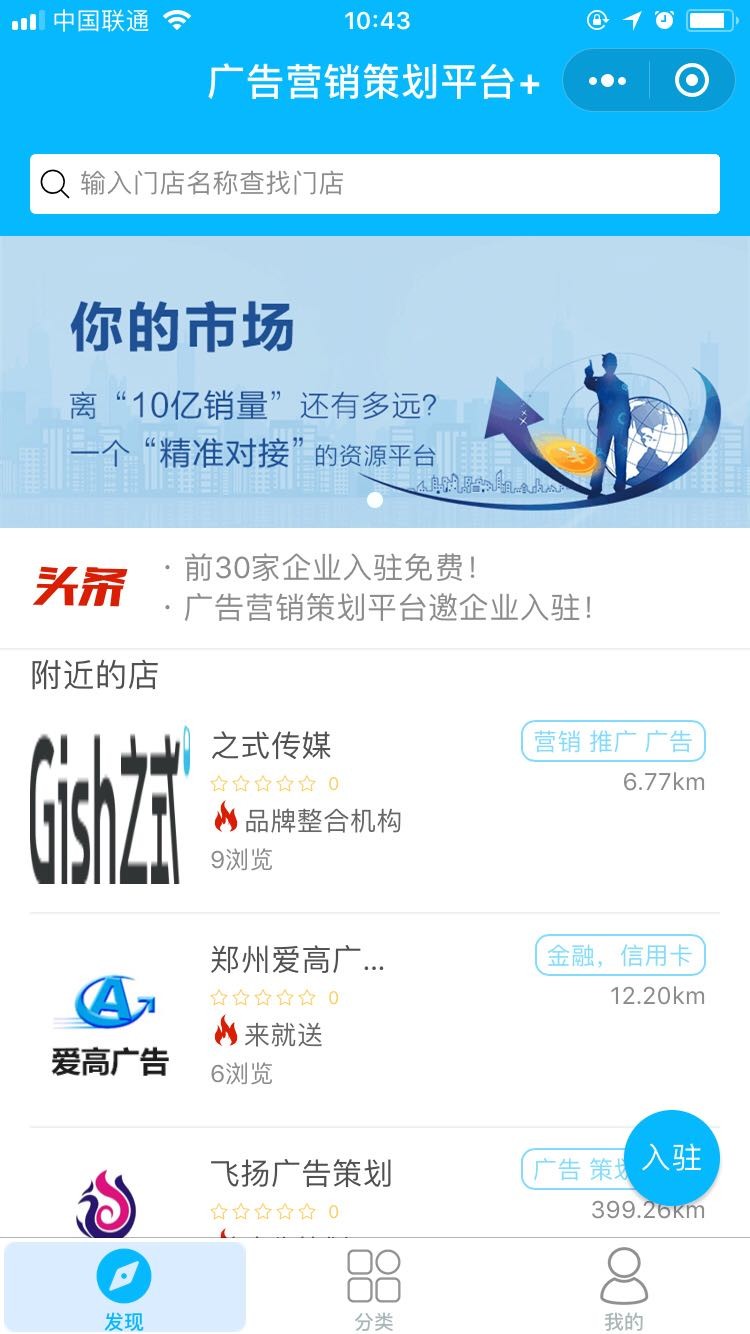Image resolution: width=750 pixels, height=1334 pixels.
Task: Switch to the 我的 tab
Action: pos(623,1288)
